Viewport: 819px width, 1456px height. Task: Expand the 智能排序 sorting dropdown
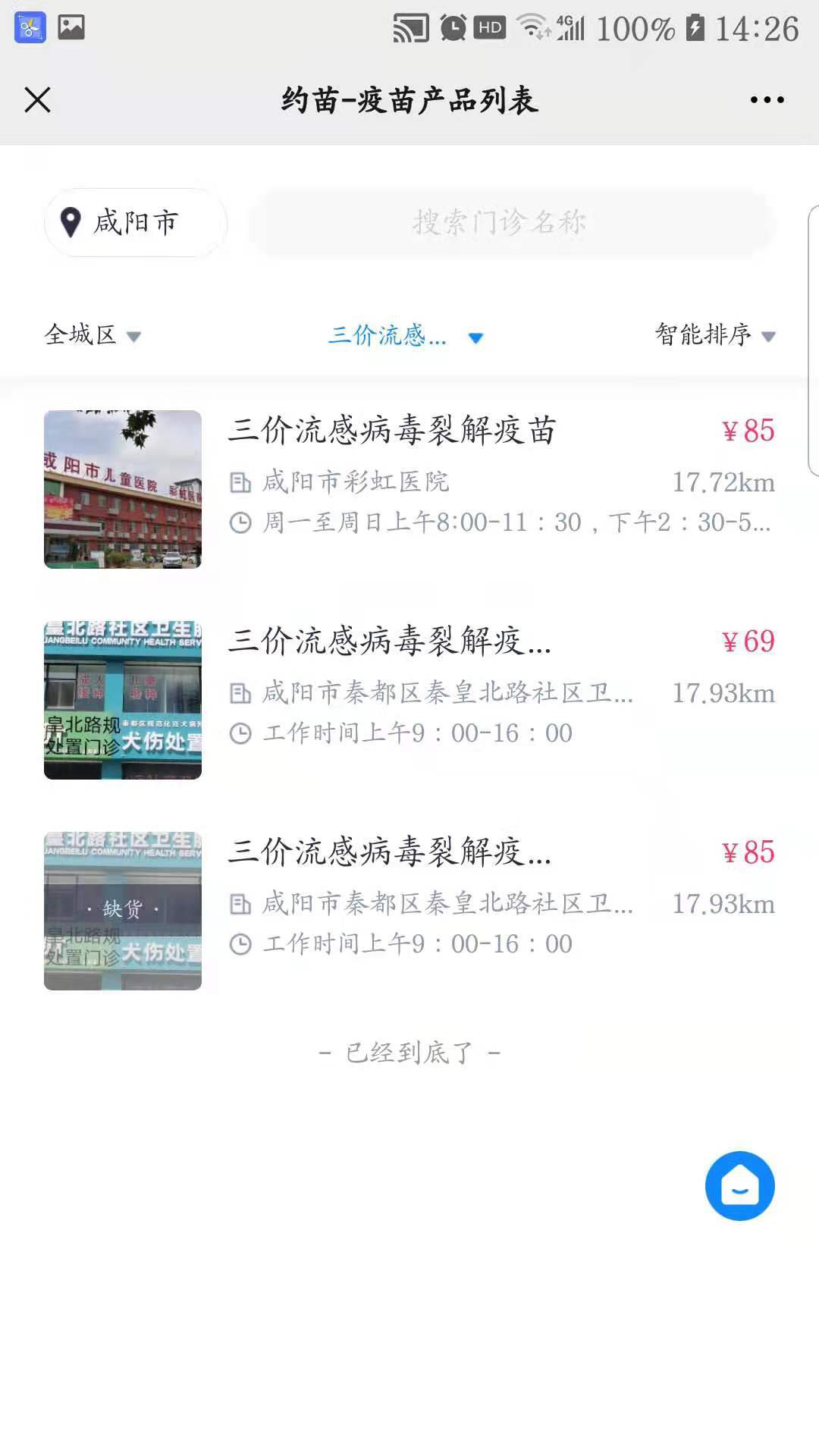point(714,334)
